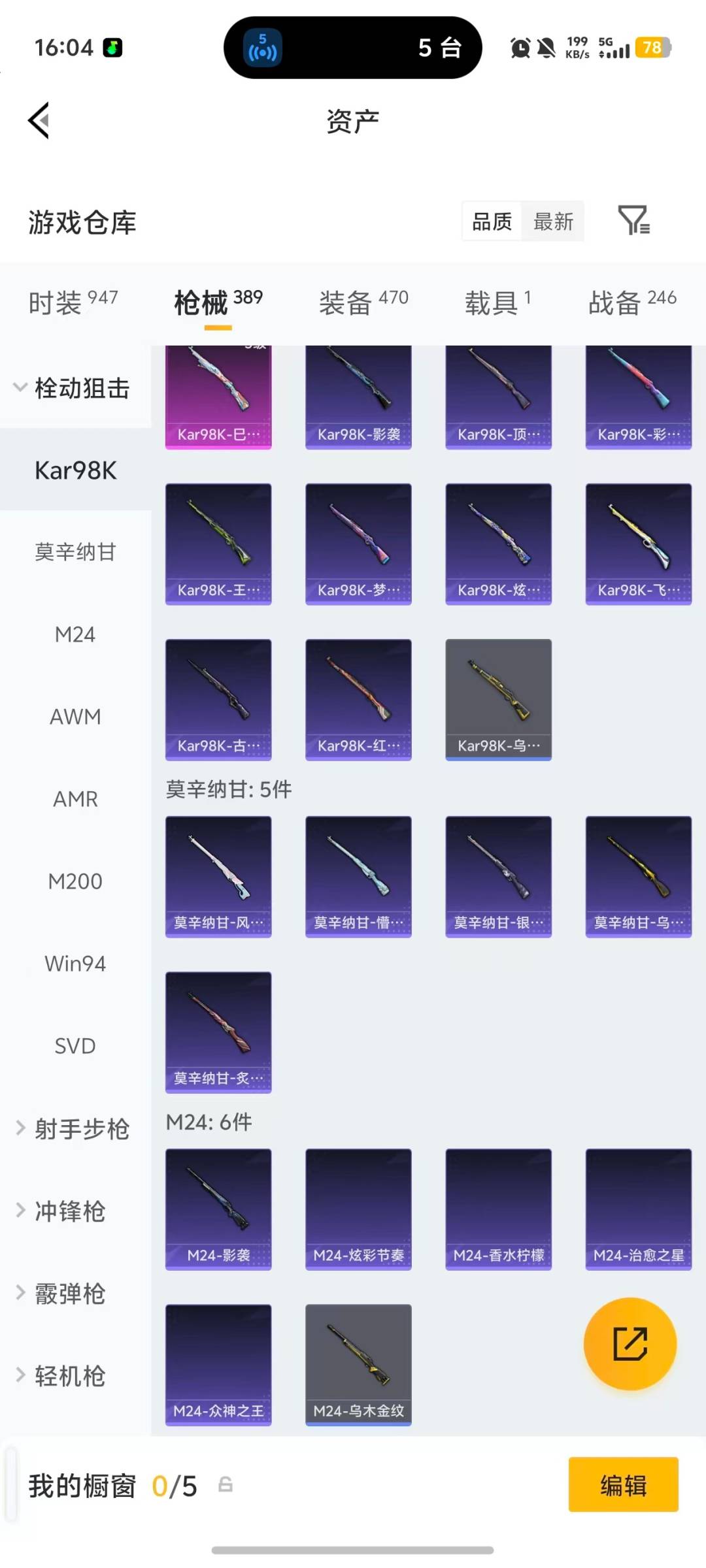Open the M24-乌木金纹 skin tile
This screenshot has height=1568, width=706.
point(358,1364)
